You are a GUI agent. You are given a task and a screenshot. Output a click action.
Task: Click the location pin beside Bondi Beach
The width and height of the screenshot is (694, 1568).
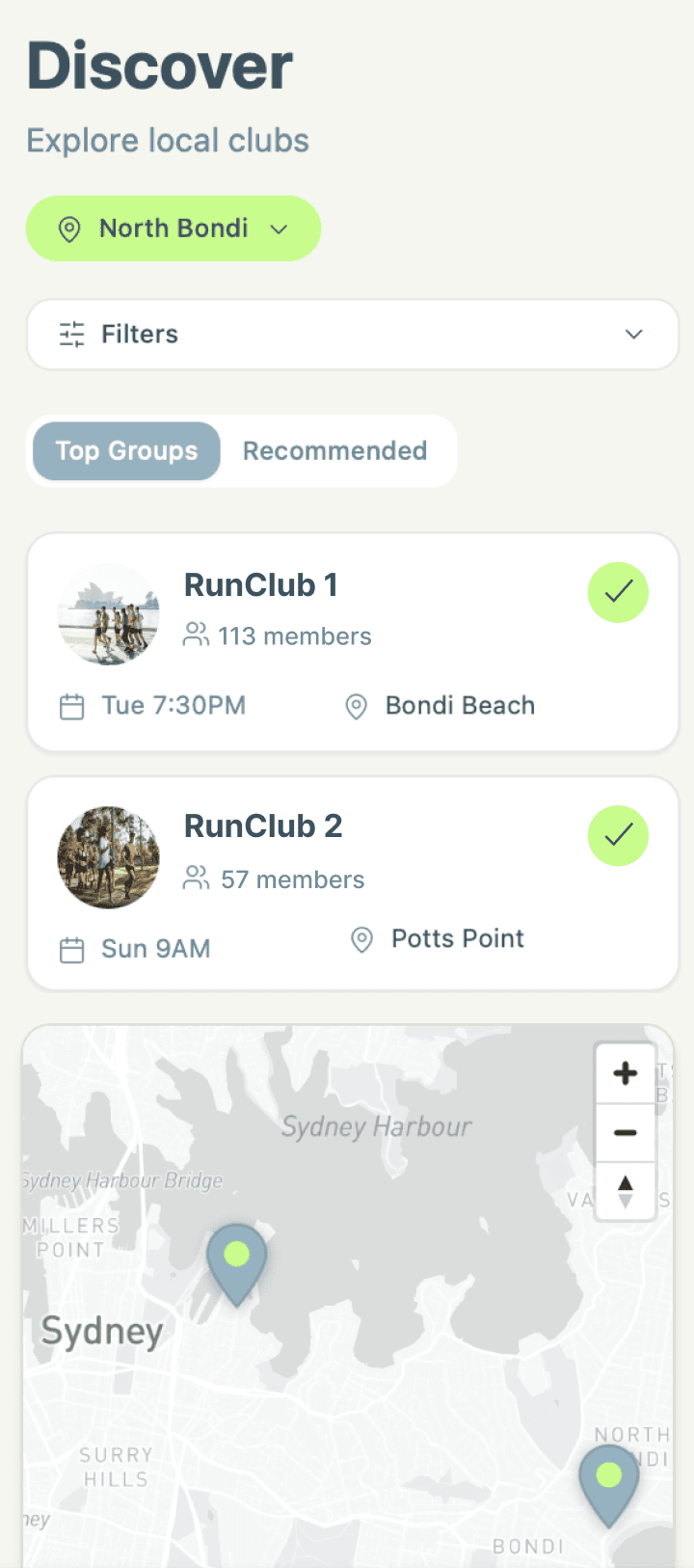(356, 706)
